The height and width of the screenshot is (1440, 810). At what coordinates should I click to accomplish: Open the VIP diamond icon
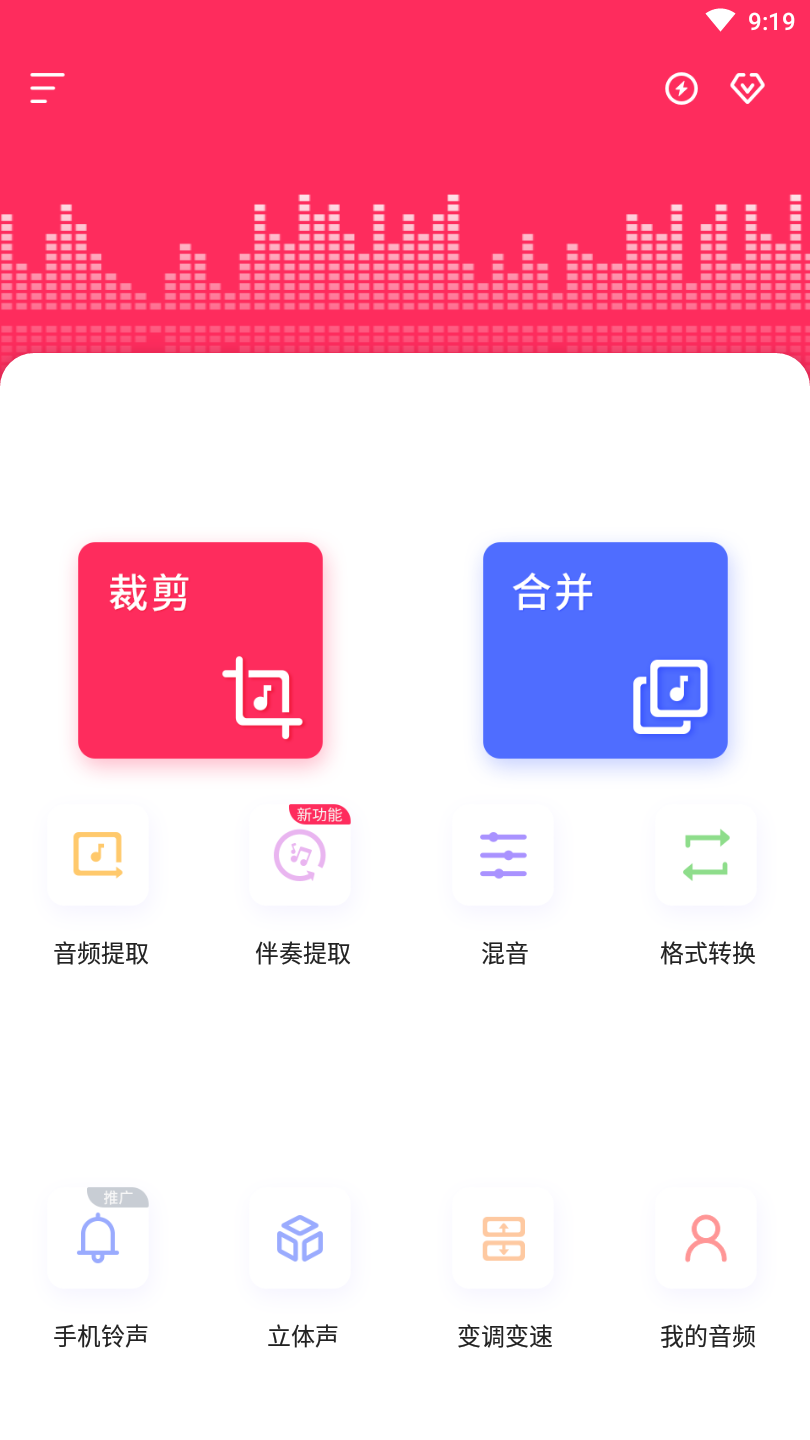click(747, 89)
